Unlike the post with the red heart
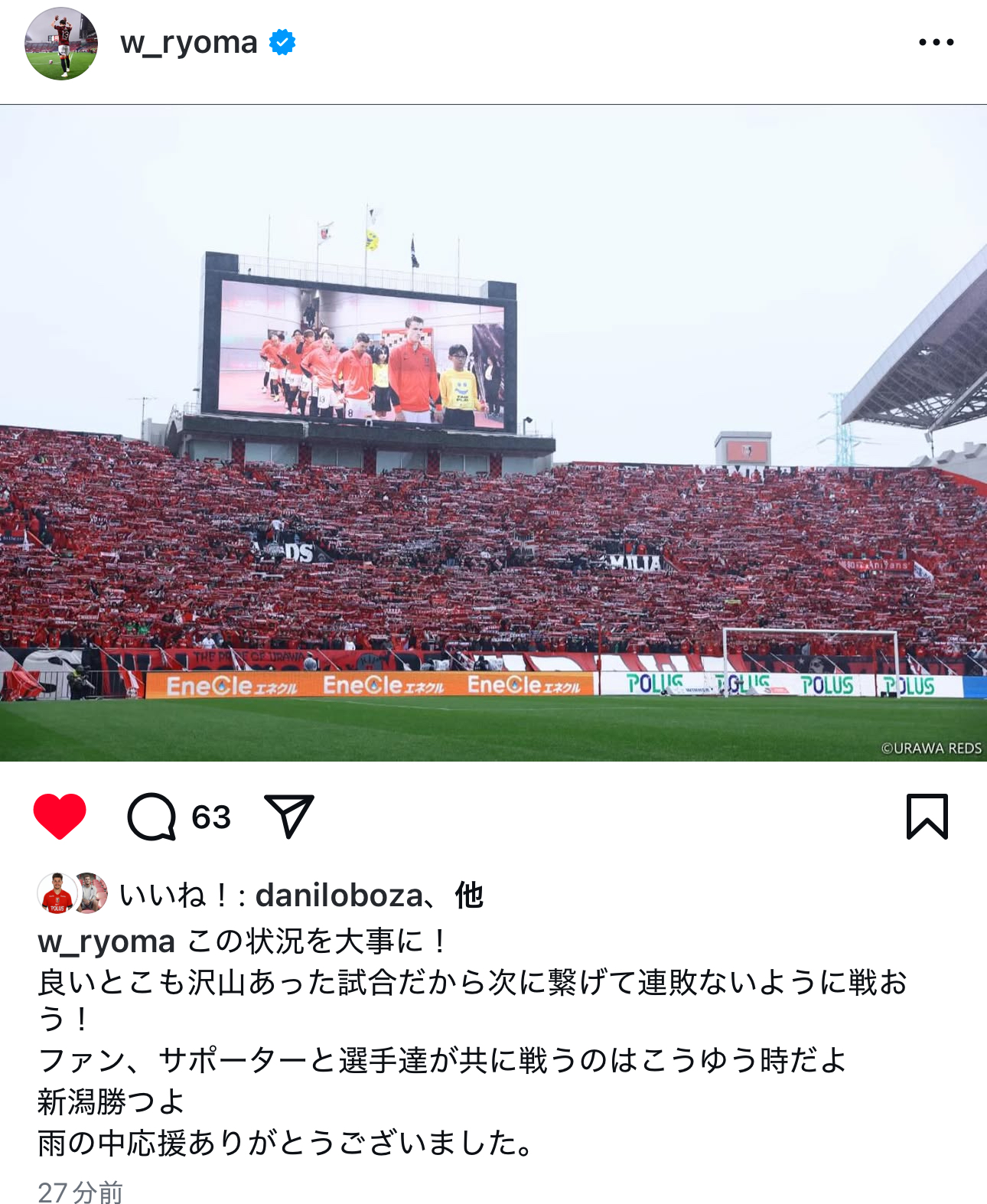This screenshot has height=1204, width=987. [x=60, y=816]
